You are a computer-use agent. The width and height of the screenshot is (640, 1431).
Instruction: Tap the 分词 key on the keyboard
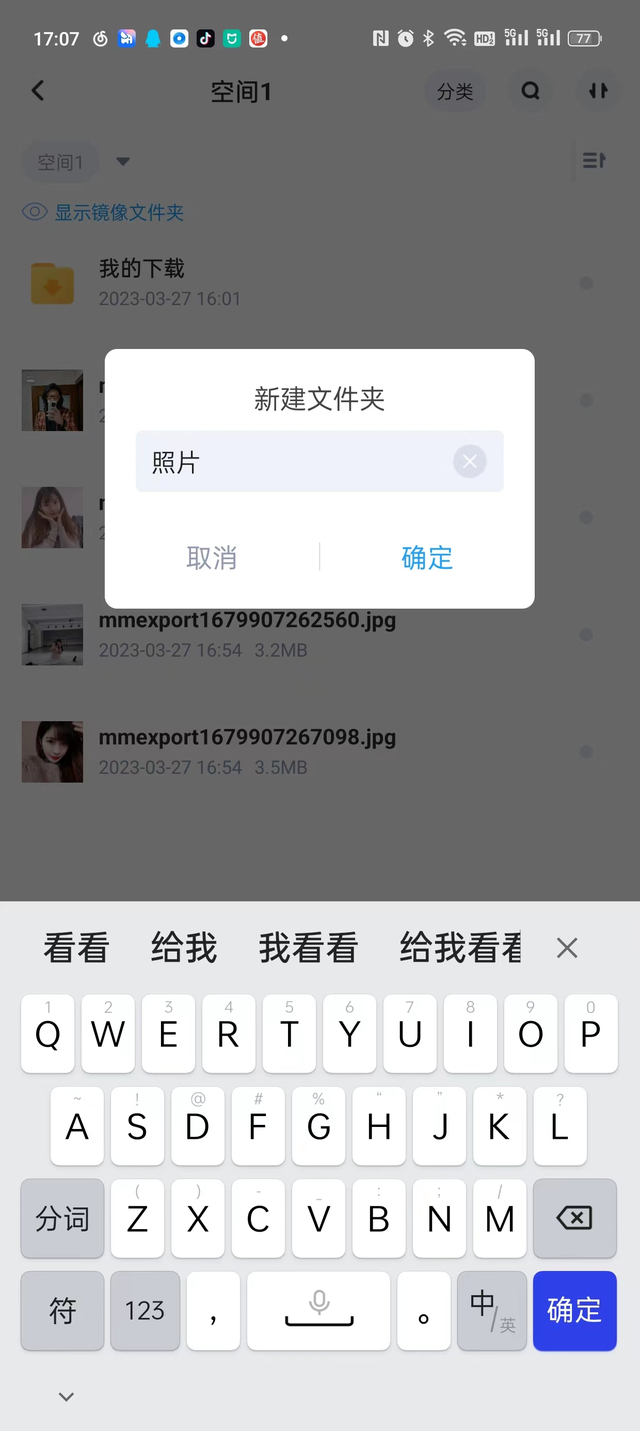[62, 1218]
